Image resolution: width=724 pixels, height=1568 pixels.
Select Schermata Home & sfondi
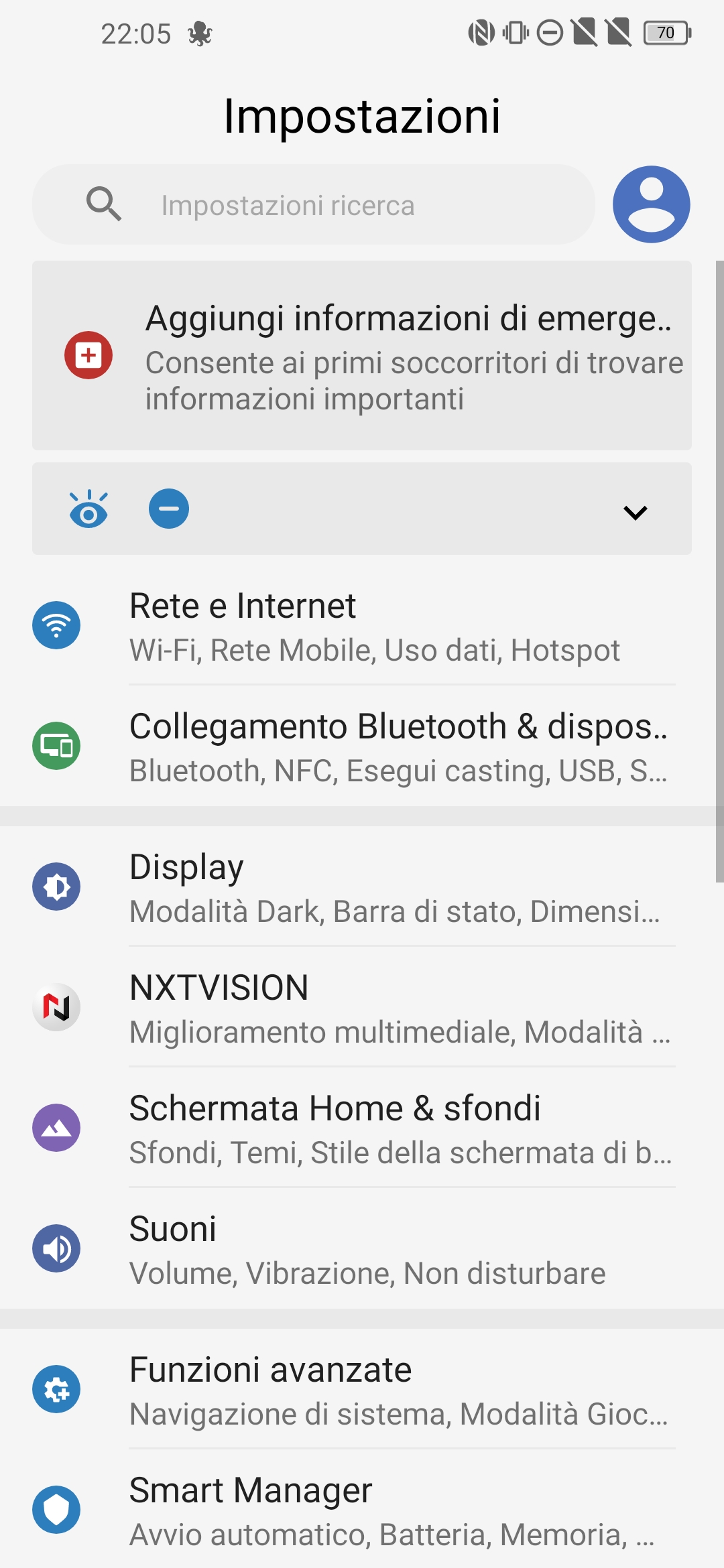click(x=362, y=1128)
